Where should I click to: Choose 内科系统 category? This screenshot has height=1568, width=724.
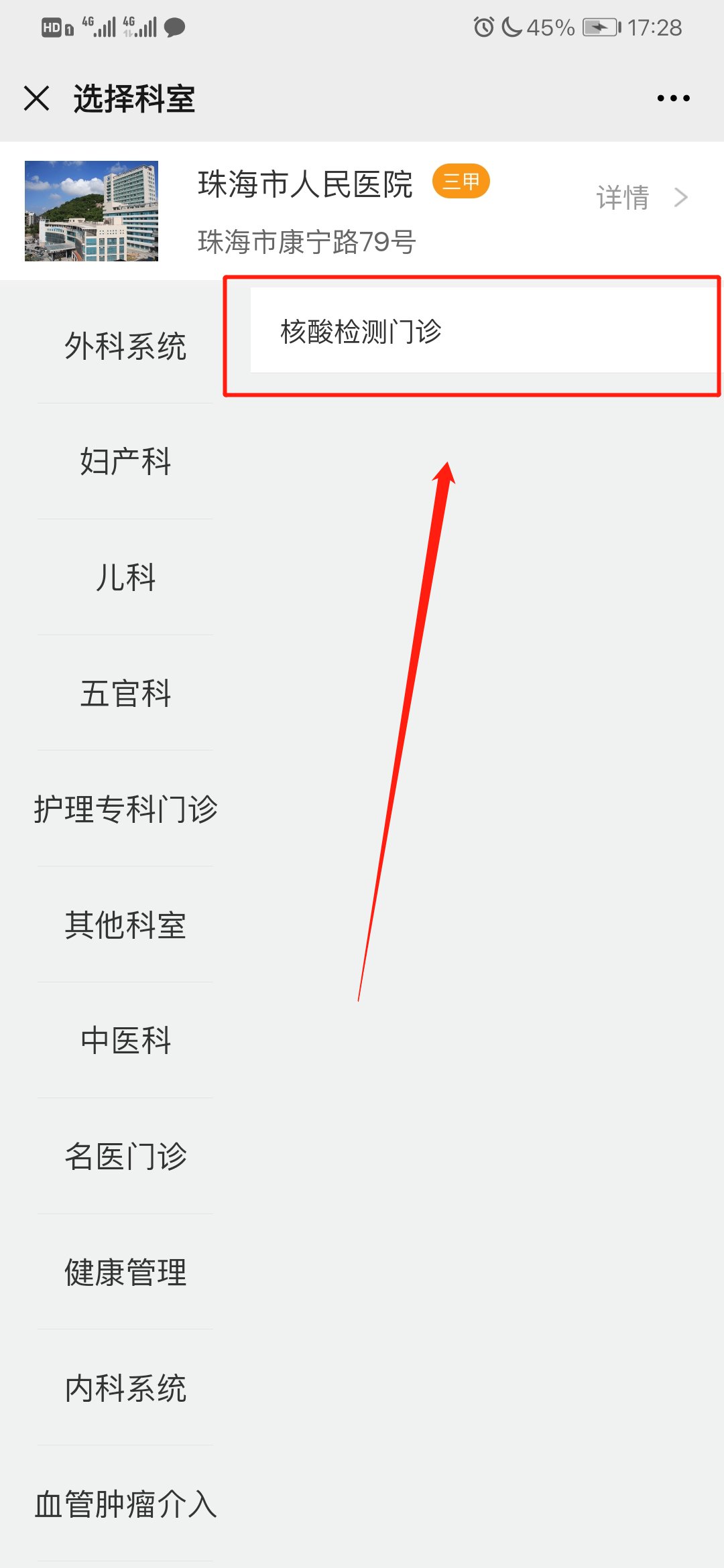pos(125,1388)
